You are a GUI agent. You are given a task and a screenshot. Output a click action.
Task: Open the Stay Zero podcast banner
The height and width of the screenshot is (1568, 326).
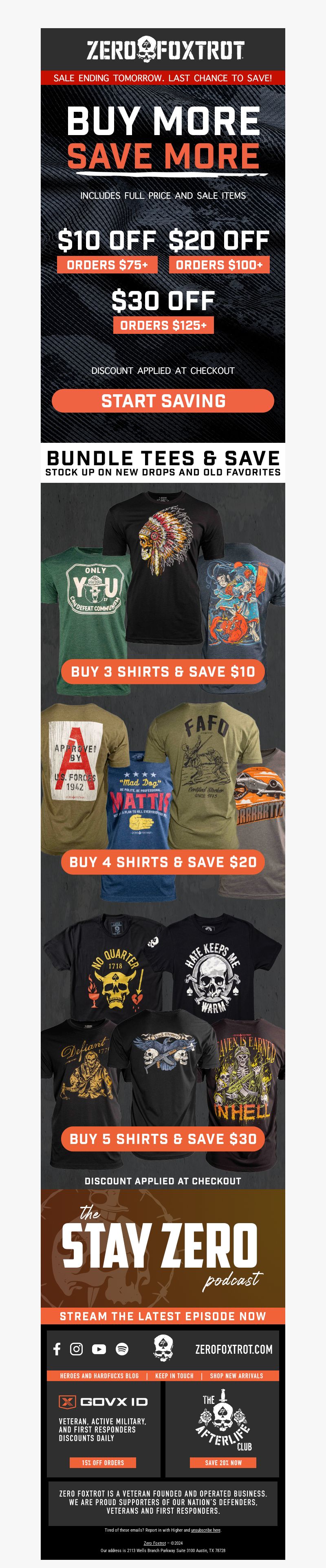163,1247
